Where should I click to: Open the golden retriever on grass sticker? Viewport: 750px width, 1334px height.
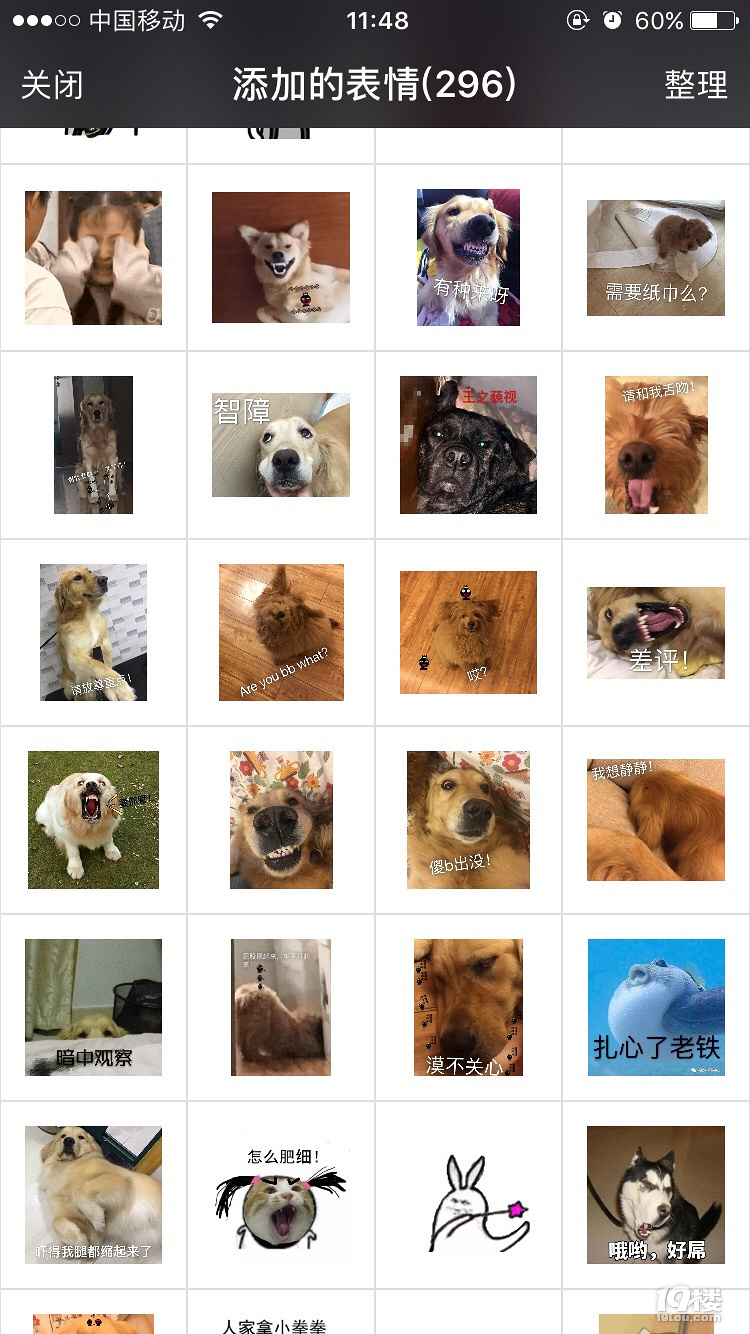pyautogui.click(x=93, y=820)
